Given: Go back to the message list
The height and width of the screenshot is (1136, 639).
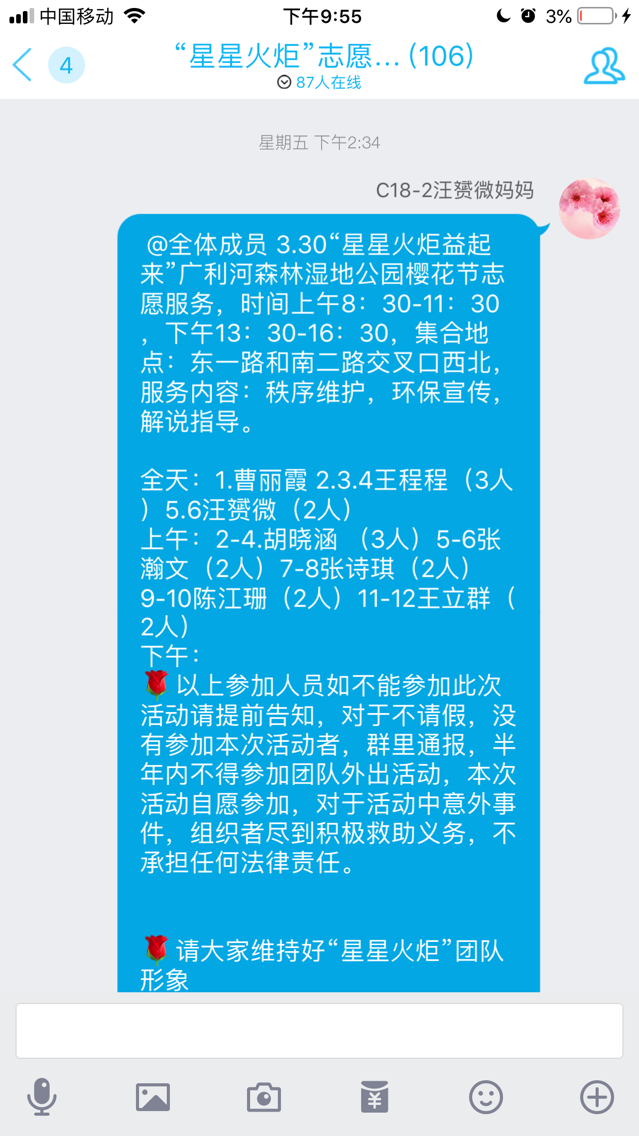Looking at the screenshot, I should click(x=23, y=65).
